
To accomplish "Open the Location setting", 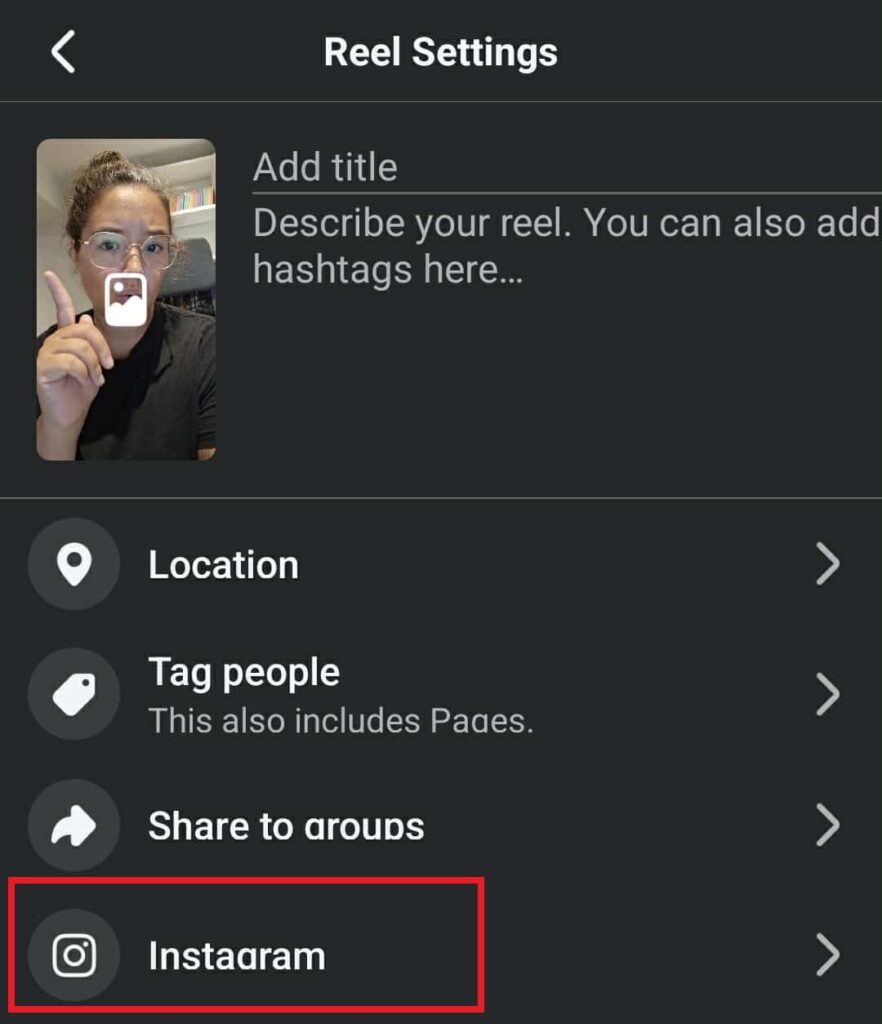I will pos(440,566).
